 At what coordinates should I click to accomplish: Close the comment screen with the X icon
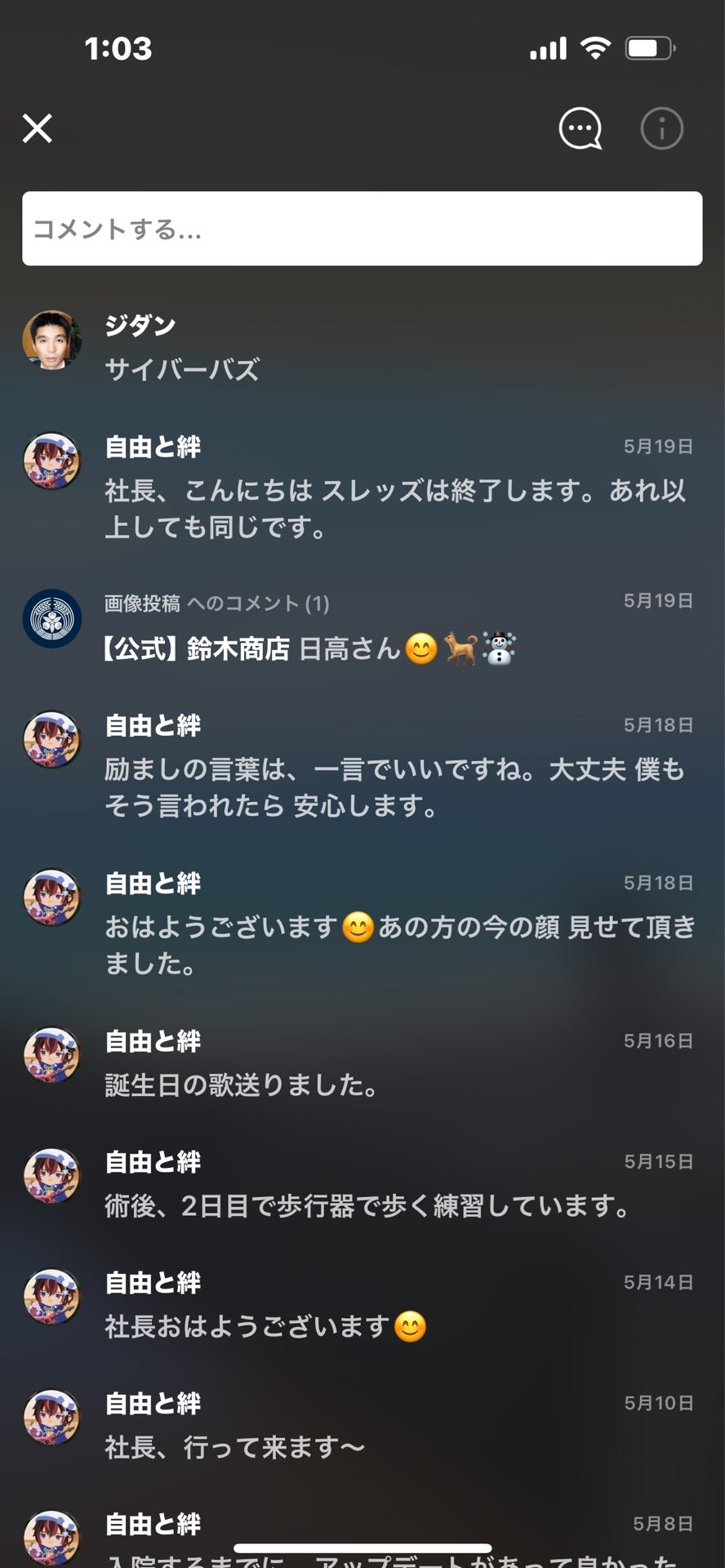point(38,128)
